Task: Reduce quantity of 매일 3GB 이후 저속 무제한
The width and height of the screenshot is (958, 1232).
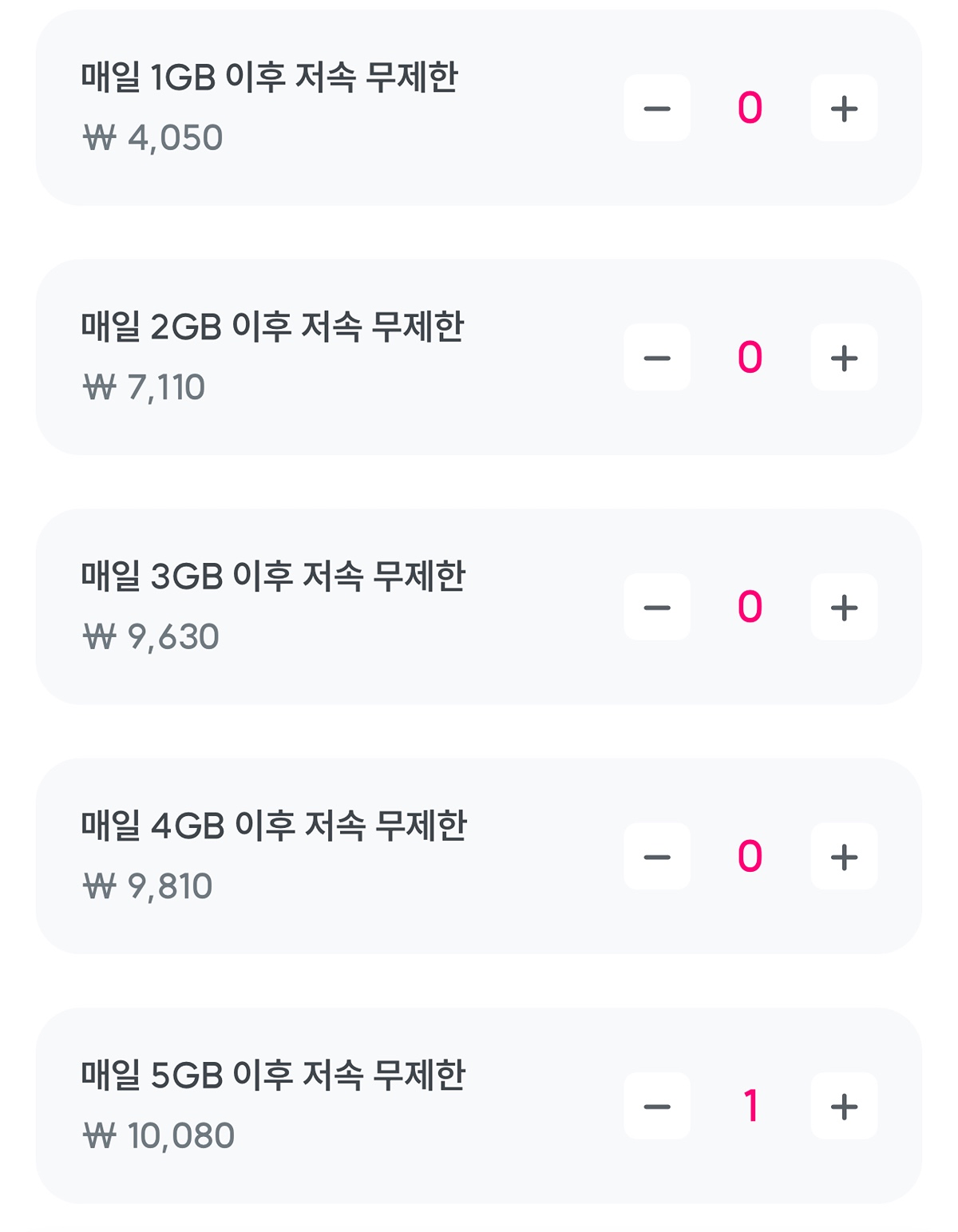Action: (657, 607)
